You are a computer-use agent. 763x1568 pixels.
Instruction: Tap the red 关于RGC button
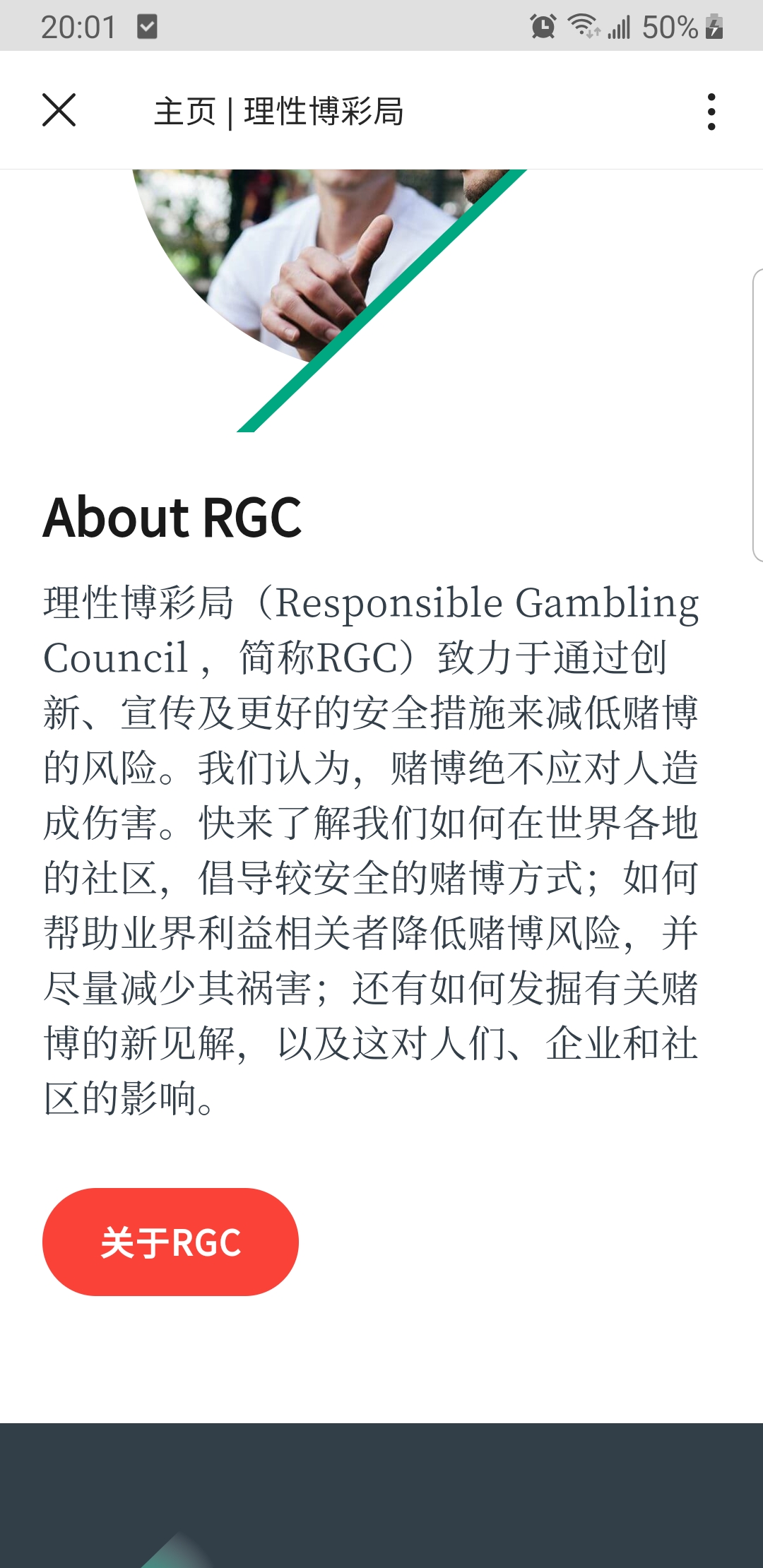point(170,1242)
